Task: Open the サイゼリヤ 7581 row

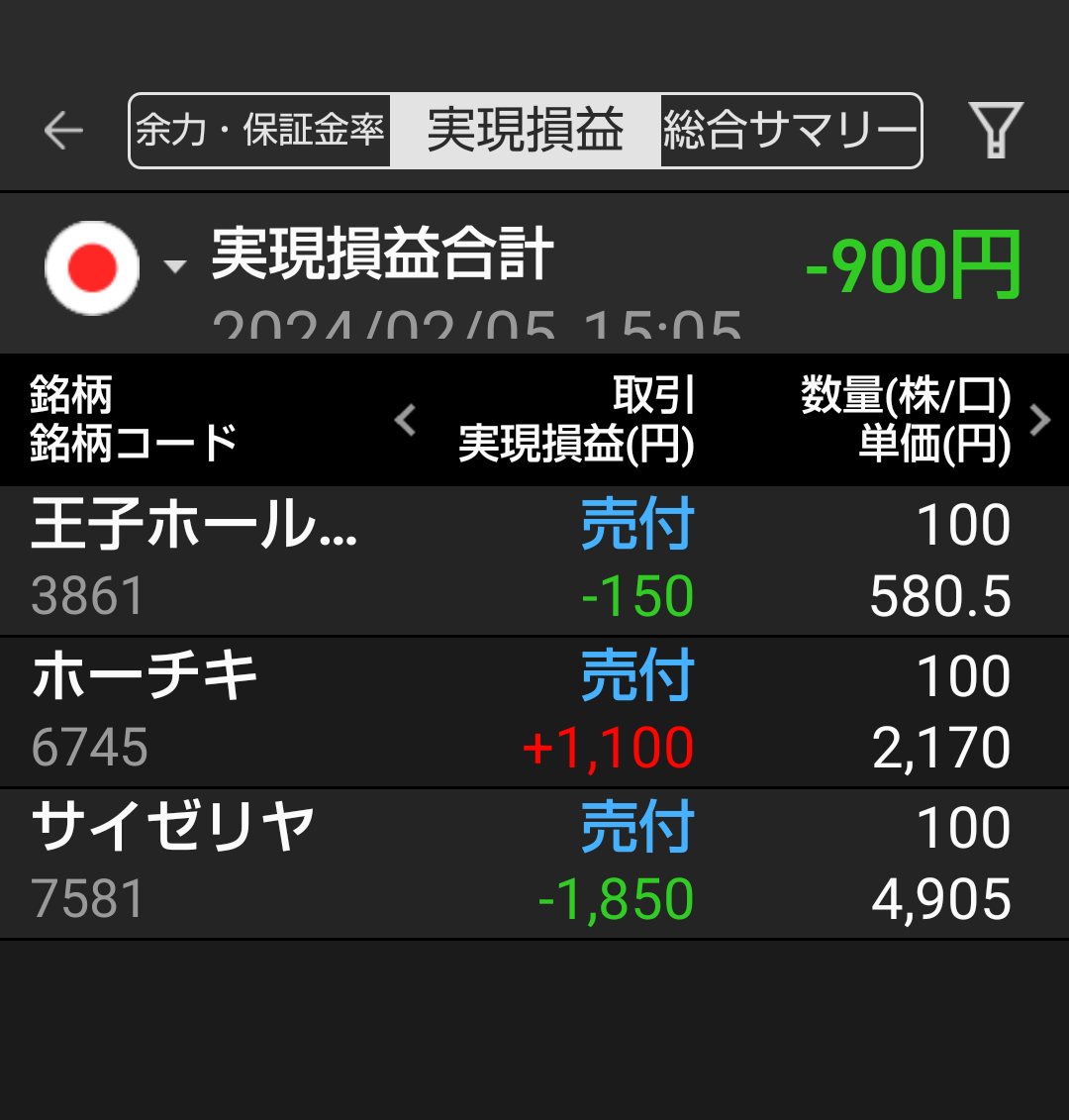Action: pyautogui.click(x=534, y=864)
